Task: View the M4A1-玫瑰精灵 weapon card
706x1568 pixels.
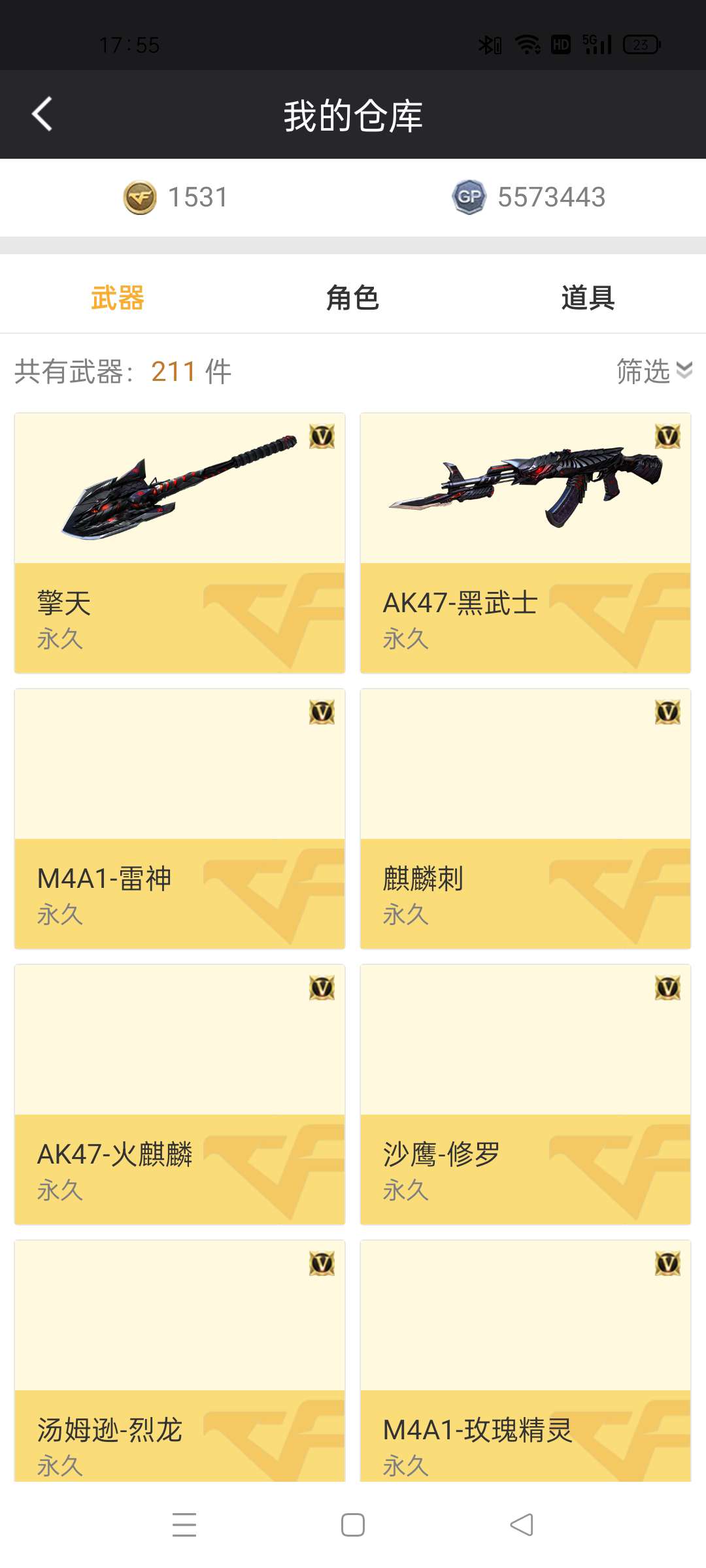Action: (x=525, y=1359)
